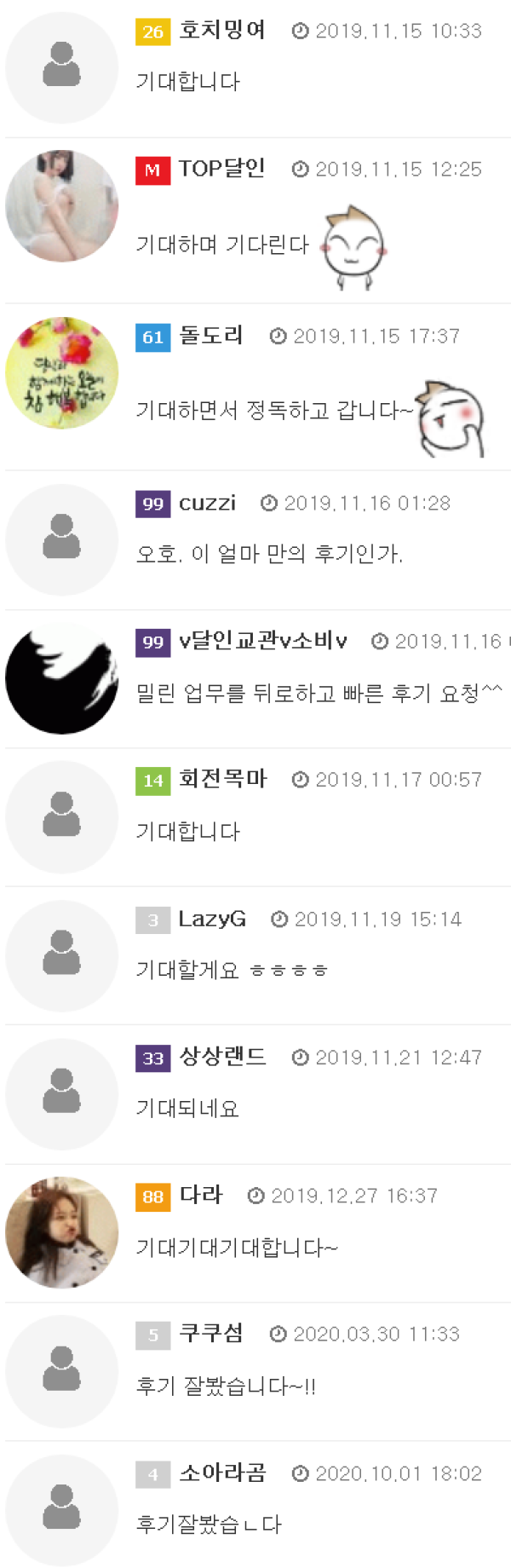Open LazyG's member profile

point(212,919)
